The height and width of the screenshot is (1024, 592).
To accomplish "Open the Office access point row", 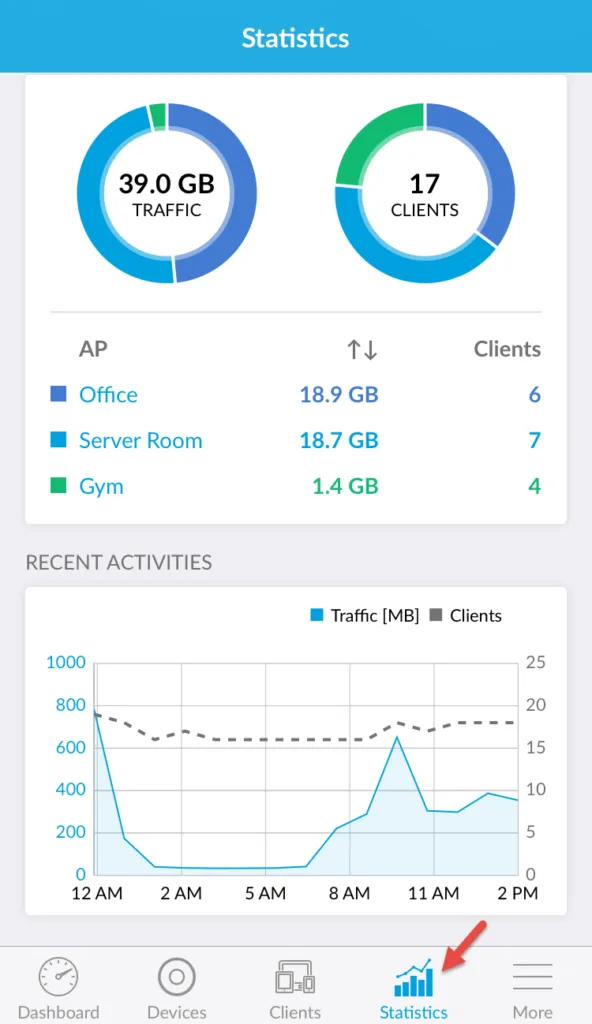I will coord(295,394).
